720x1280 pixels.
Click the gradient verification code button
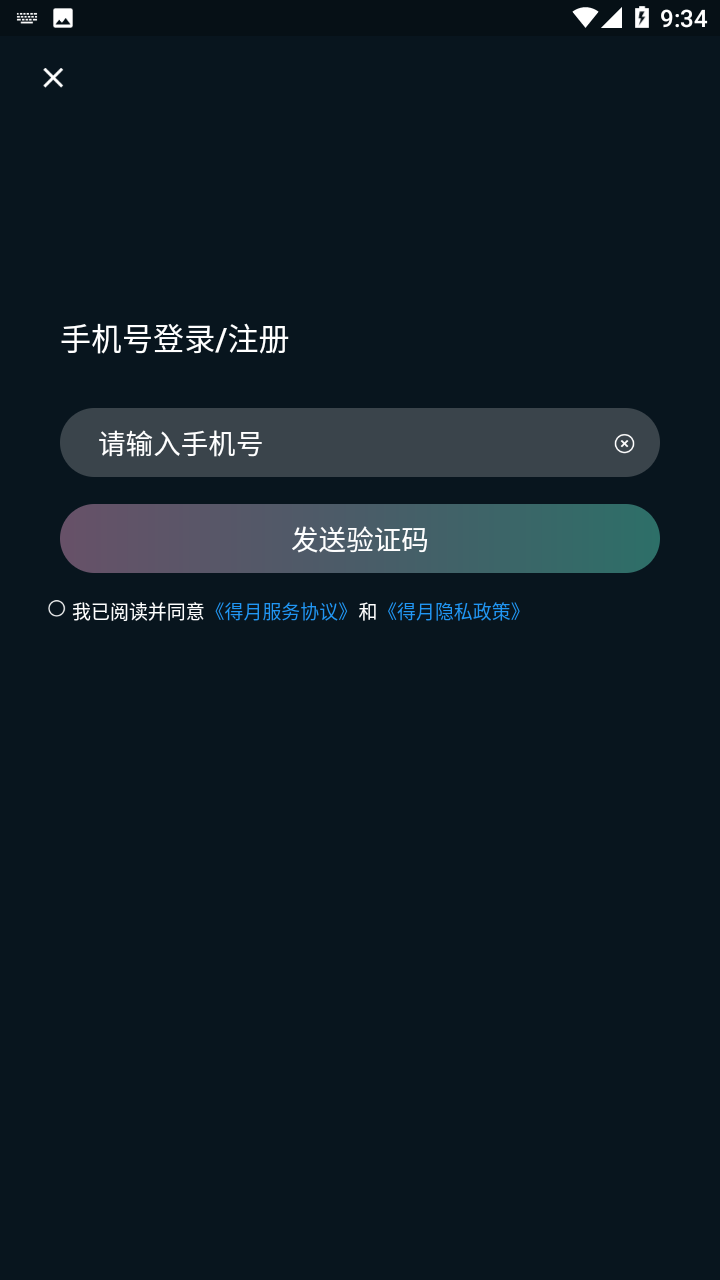point(360,538)
